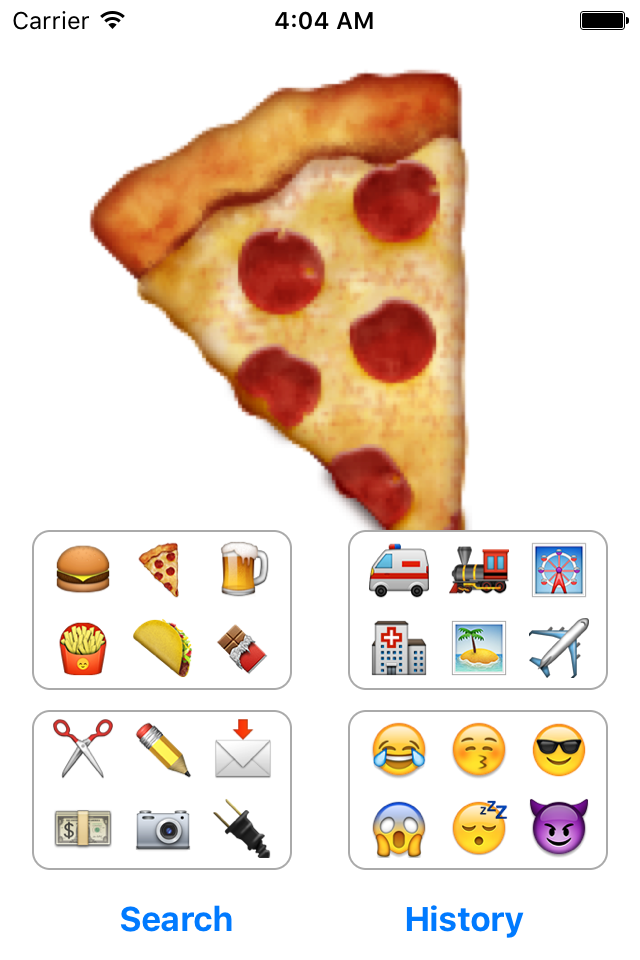
Task: Select the small pizza slice emoji
Action: coord(160,570)
